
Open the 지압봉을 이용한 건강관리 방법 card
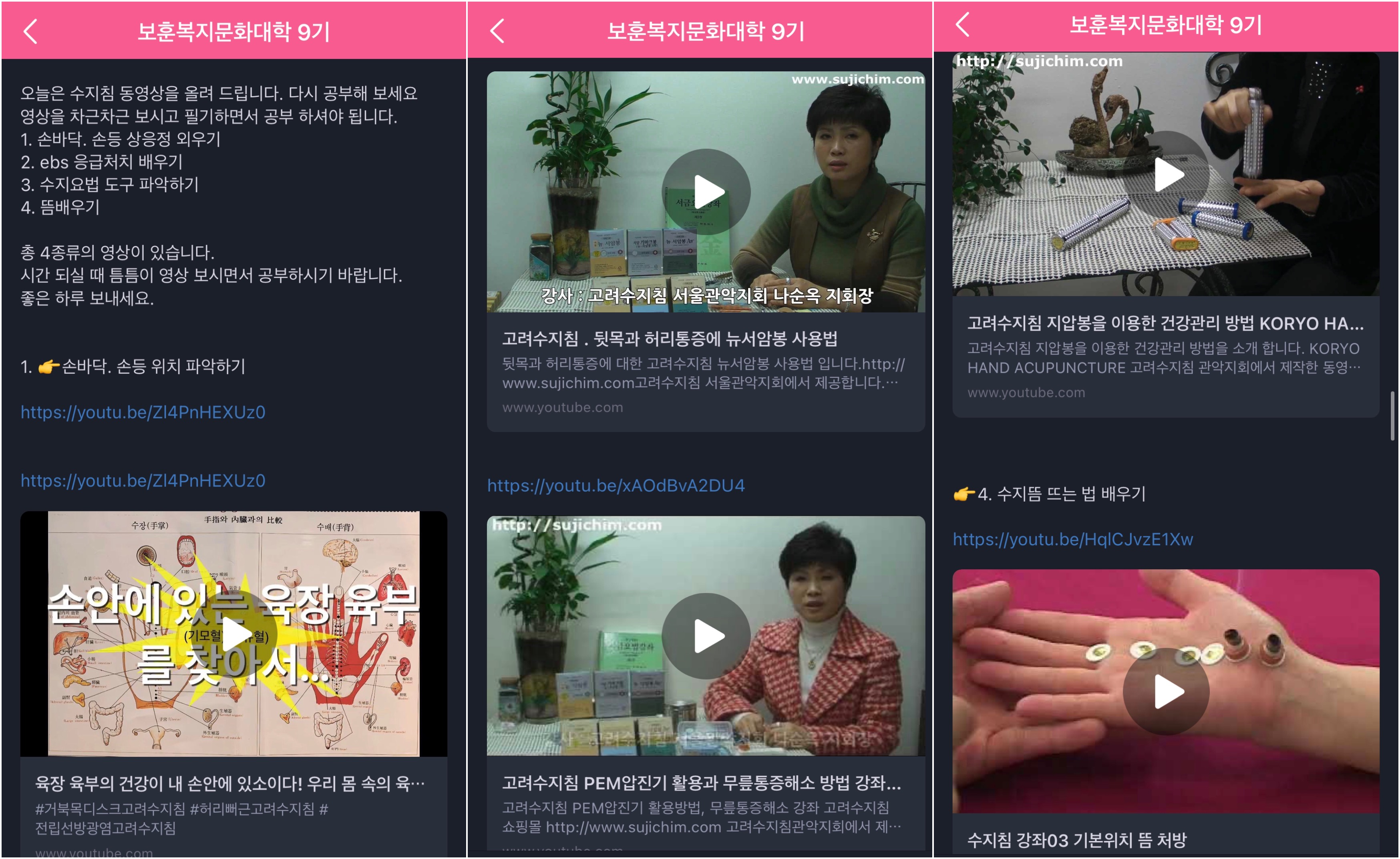(x=1165, y=323)
